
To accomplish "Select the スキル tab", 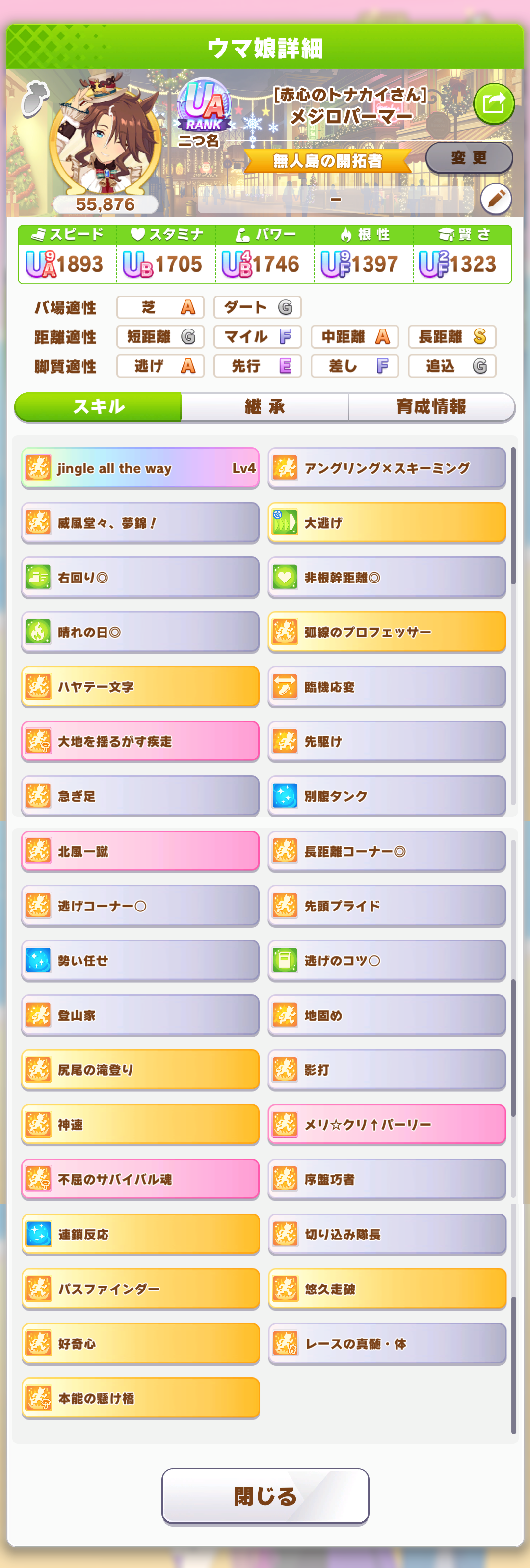I will coord(98,406).
